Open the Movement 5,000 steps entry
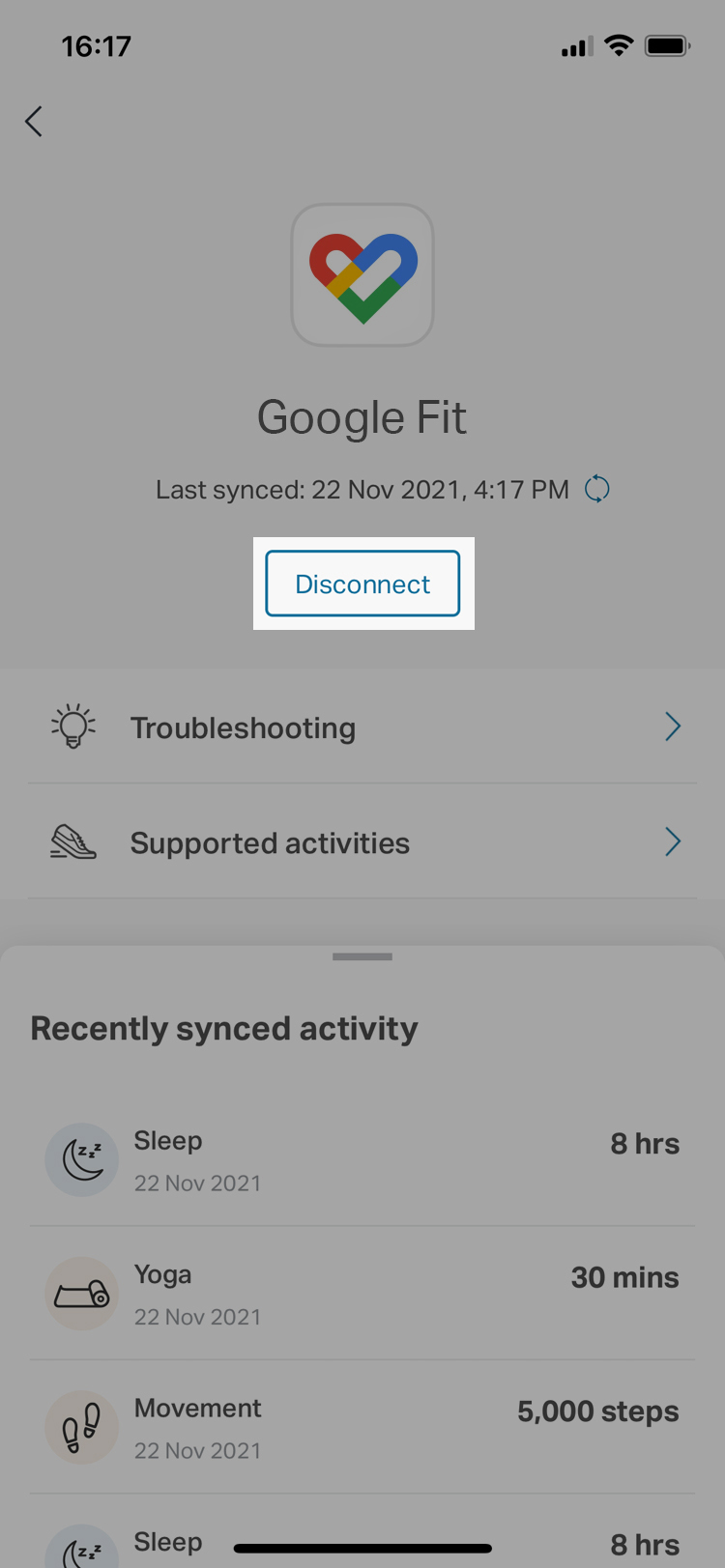The width and height of the screenshot is (725, 1568). pyautogui.click(x=362, y=1428)
